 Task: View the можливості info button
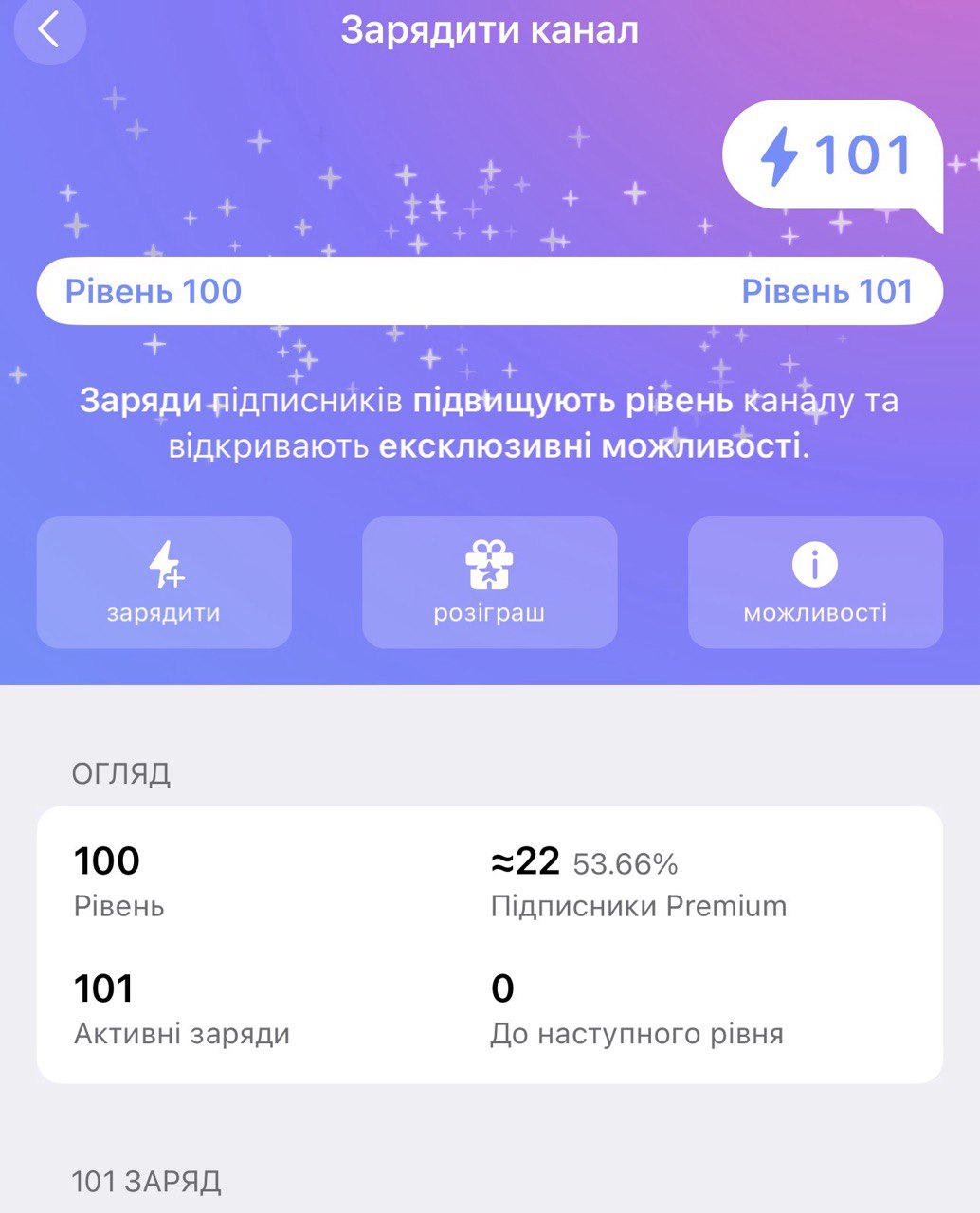coord(815,582)
